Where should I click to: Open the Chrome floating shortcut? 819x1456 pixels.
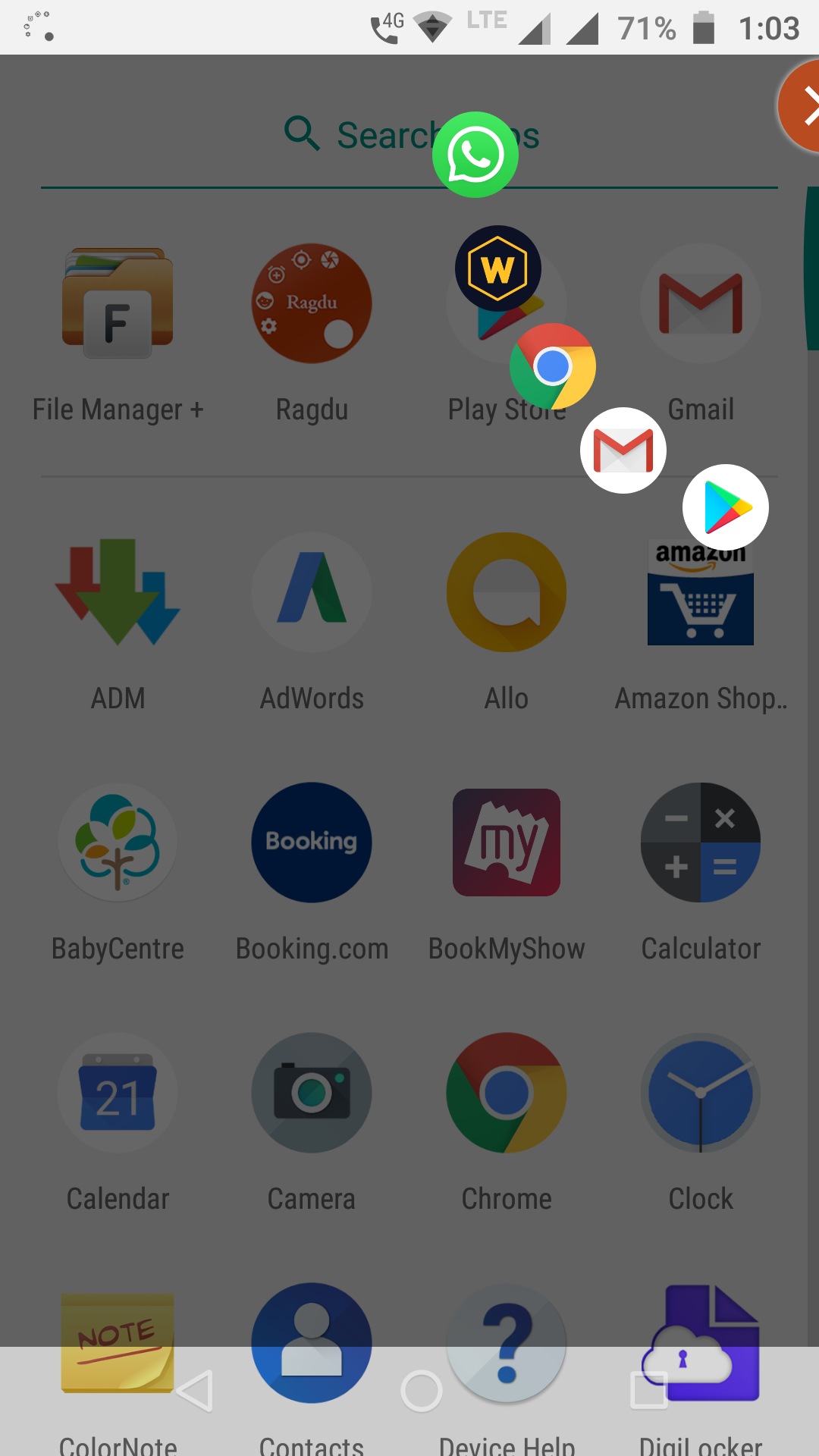(x=553, y=366)
